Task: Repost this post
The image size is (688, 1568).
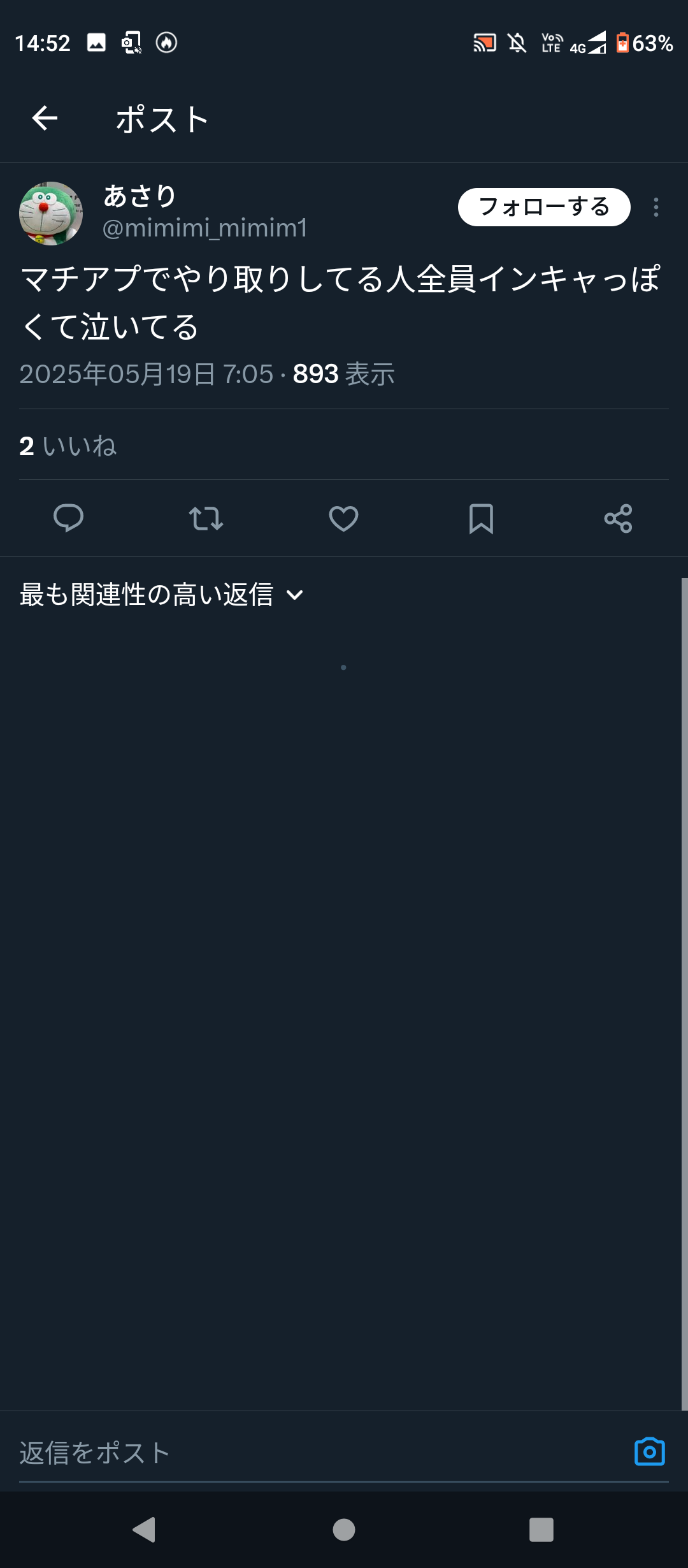Action: point(206,518)
